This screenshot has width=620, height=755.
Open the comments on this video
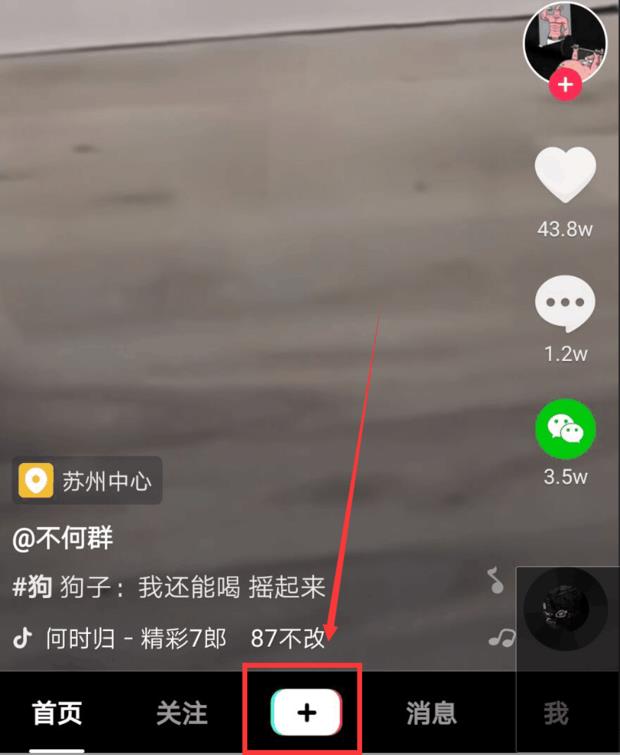click(x=565, y=304)
